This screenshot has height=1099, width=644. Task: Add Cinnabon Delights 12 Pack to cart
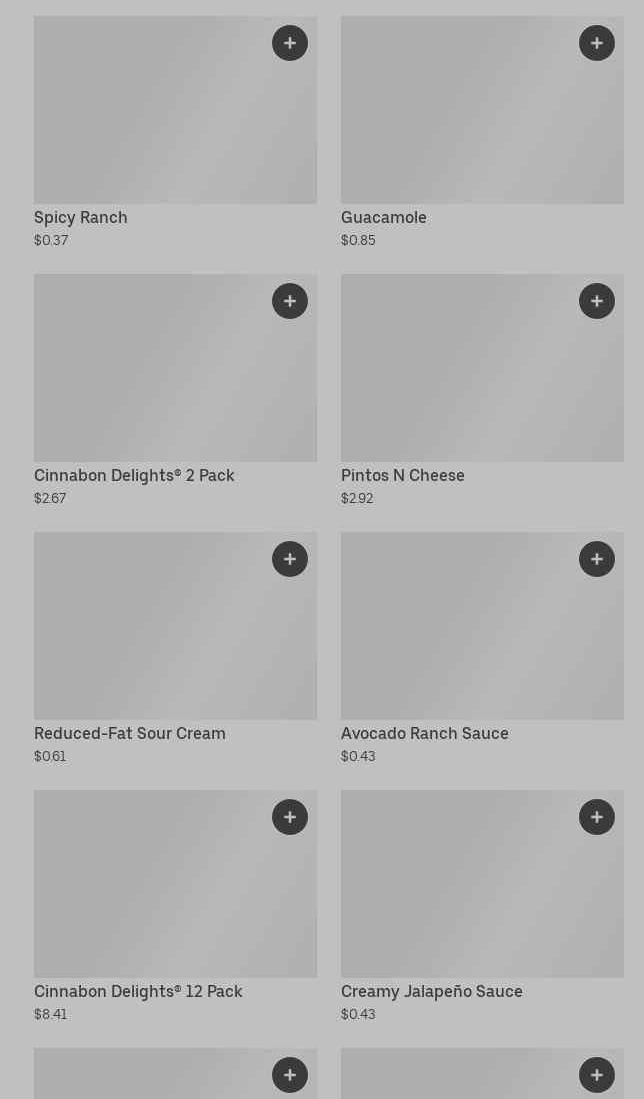[x=290, y=817]
